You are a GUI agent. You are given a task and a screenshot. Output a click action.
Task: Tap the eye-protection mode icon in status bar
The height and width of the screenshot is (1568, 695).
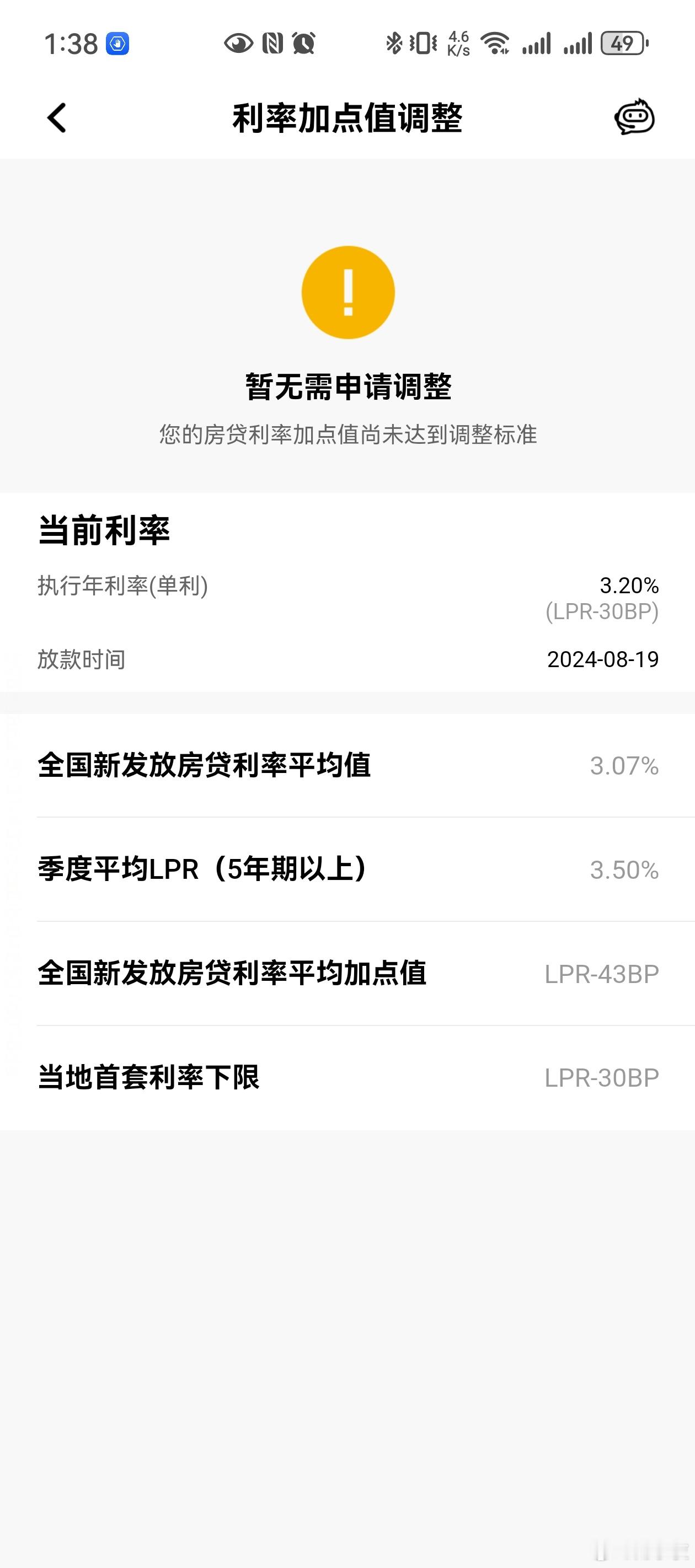click(238, 43)
